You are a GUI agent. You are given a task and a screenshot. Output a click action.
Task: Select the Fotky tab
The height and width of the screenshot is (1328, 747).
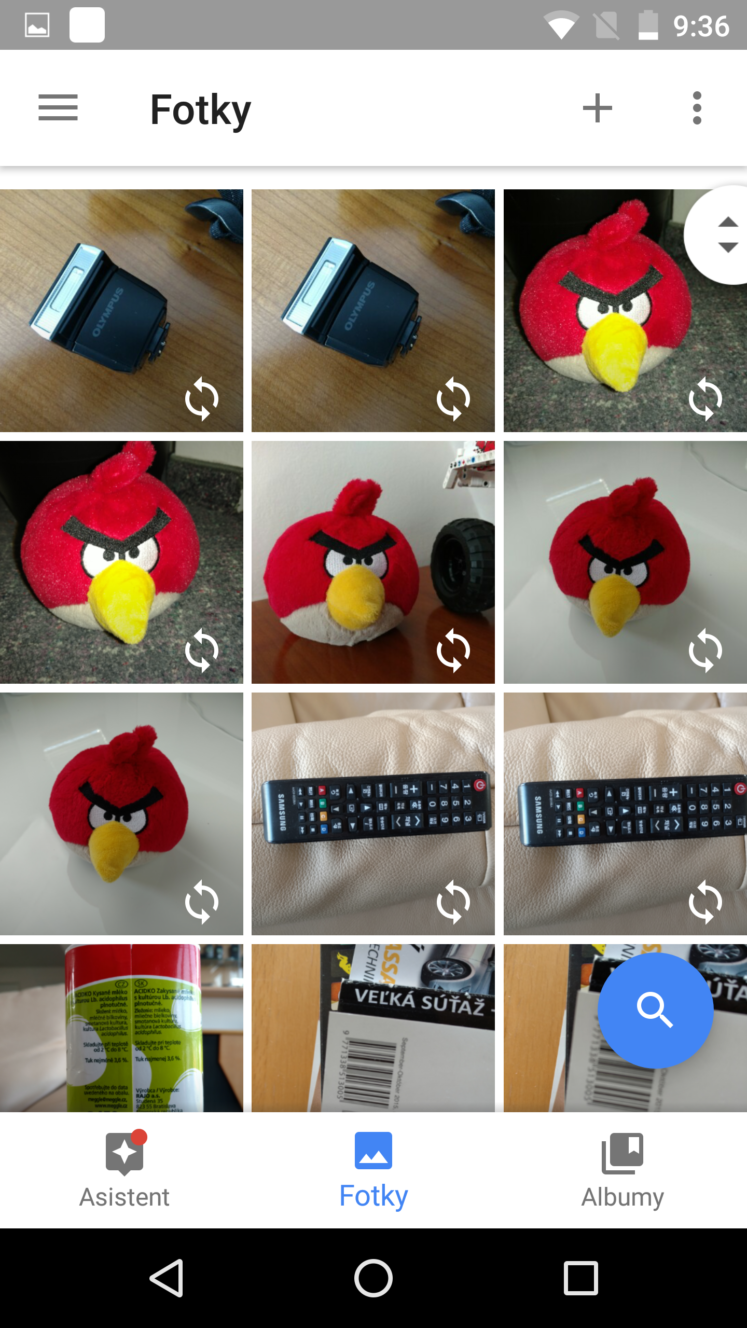(x=373, y=1170)
